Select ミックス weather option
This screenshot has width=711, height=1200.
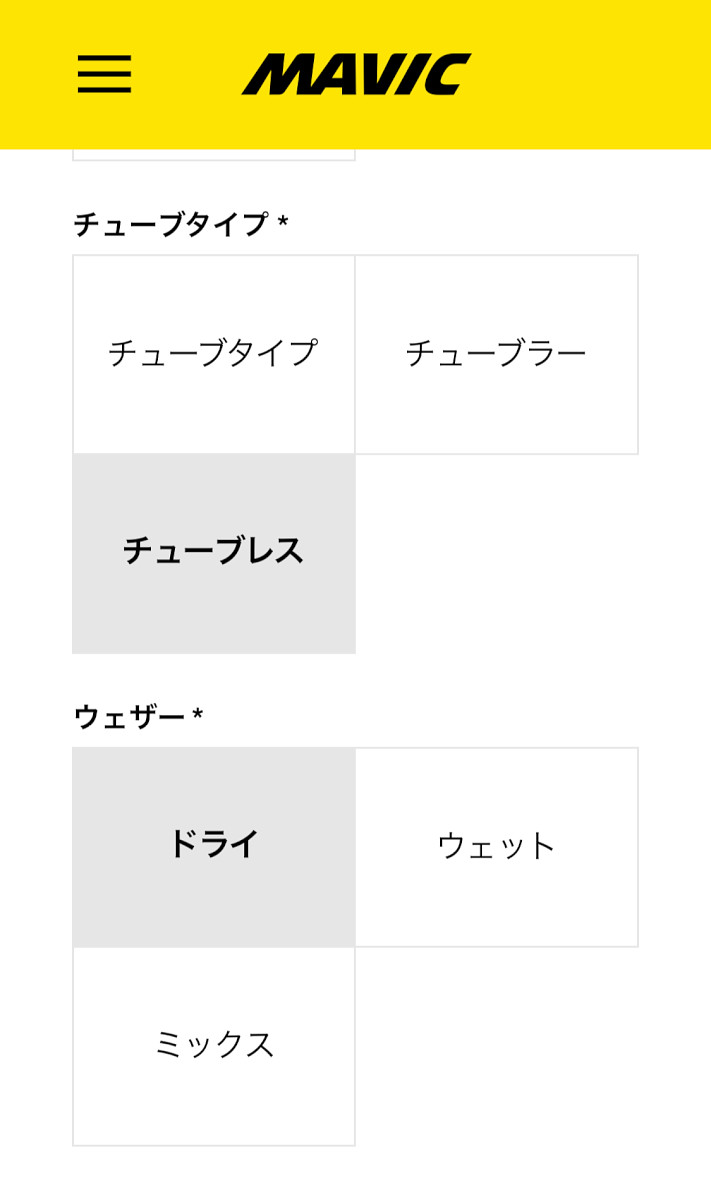214,1046
